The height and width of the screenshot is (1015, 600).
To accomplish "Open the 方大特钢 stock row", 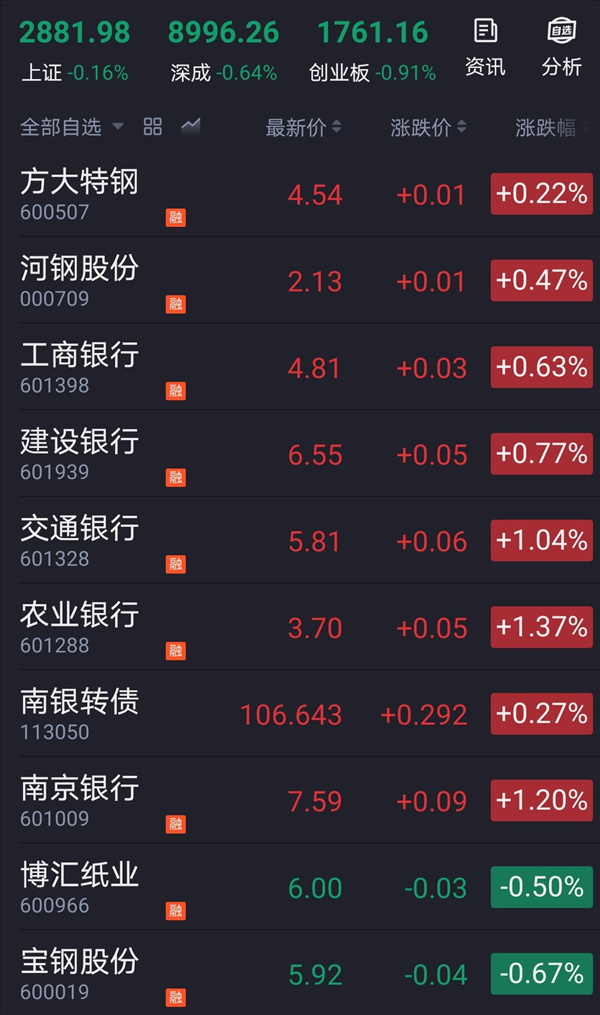I will coord(300,194).
